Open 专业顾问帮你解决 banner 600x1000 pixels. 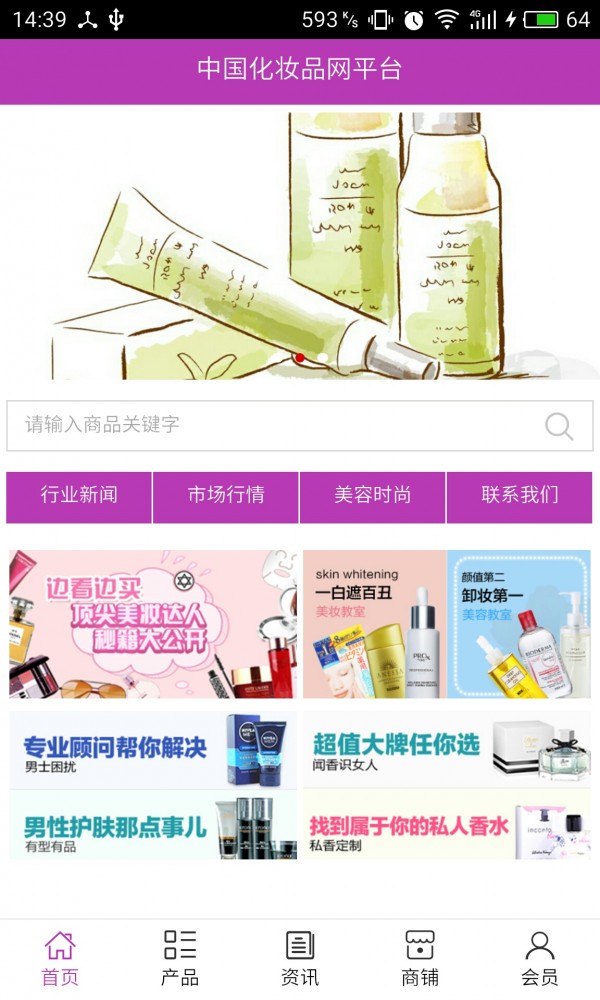coord(153,749)
